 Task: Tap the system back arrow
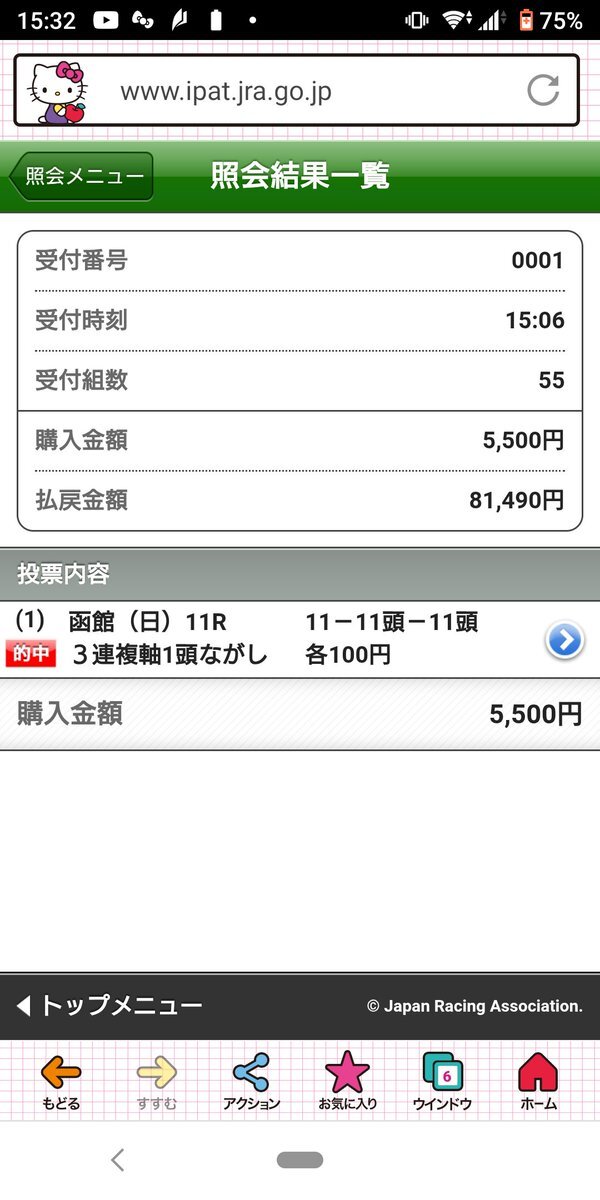pos(117,1160)
